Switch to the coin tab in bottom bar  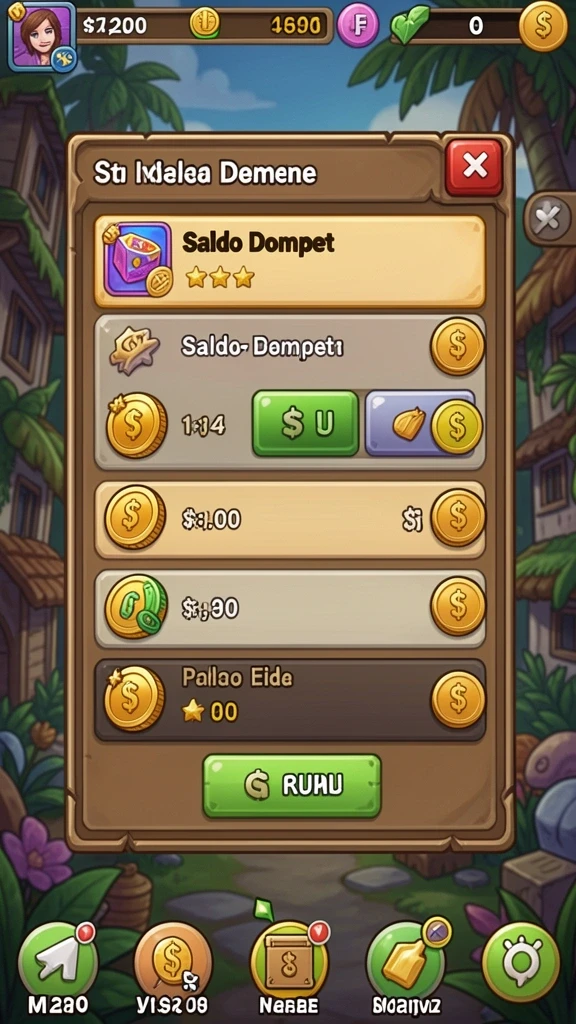pos(173,965)
